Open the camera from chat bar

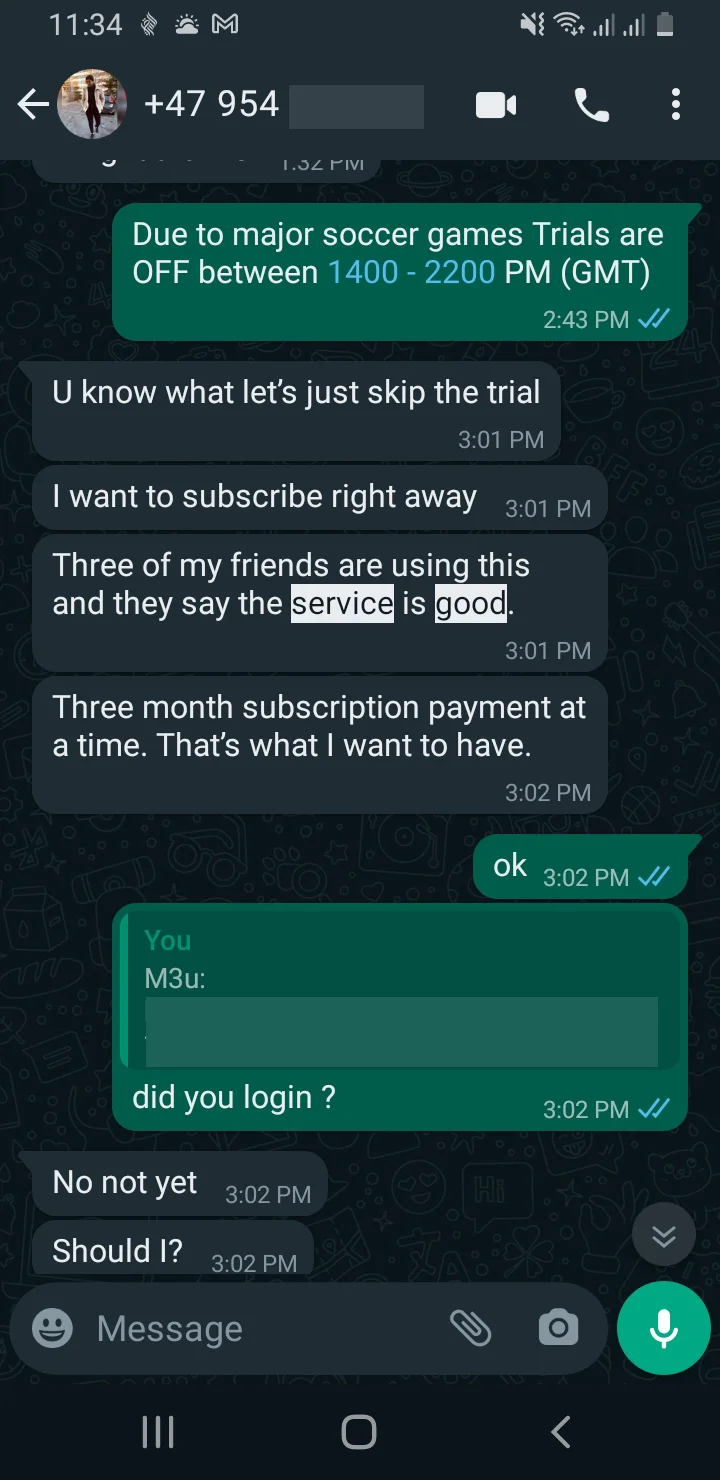click(x=558, y=1328)
